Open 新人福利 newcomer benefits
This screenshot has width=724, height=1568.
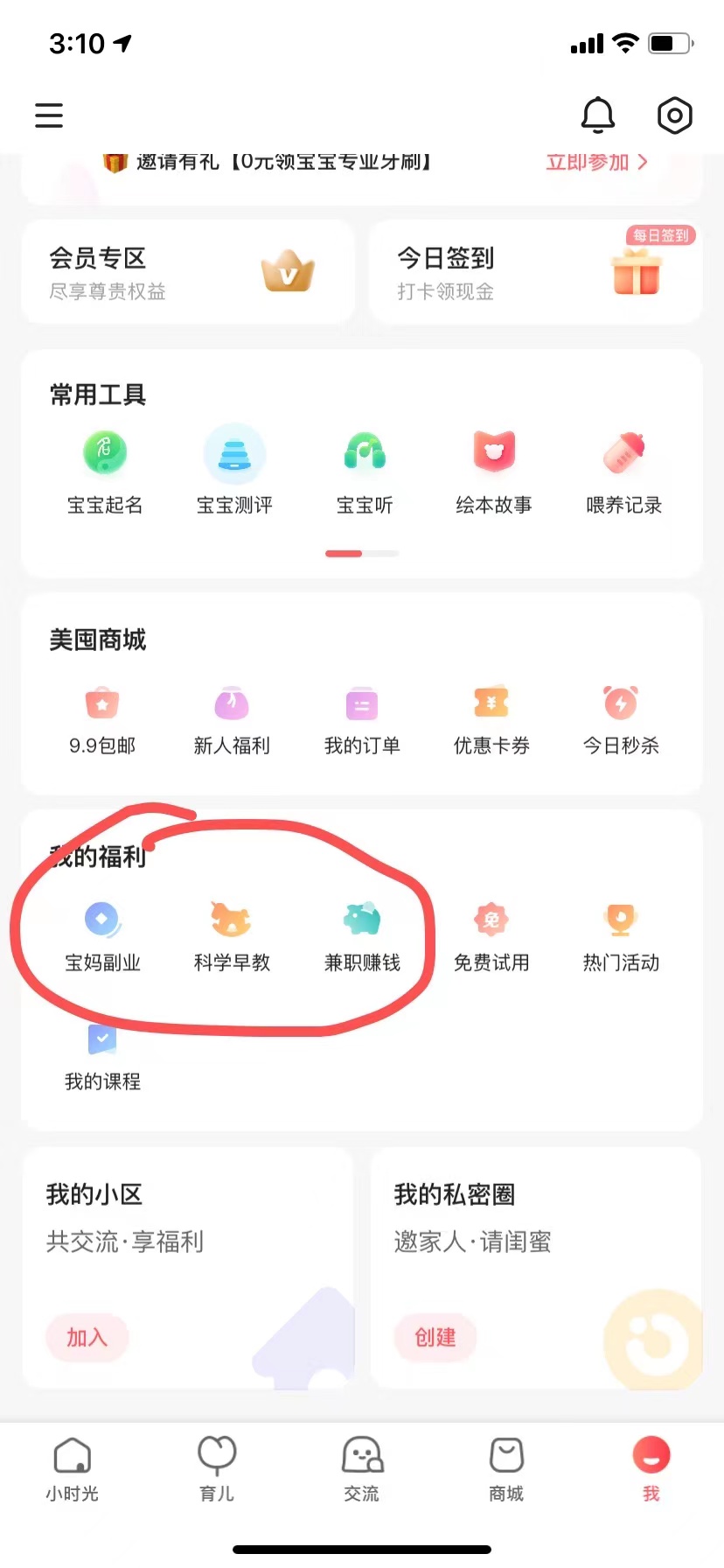click(x=231, y=719)
